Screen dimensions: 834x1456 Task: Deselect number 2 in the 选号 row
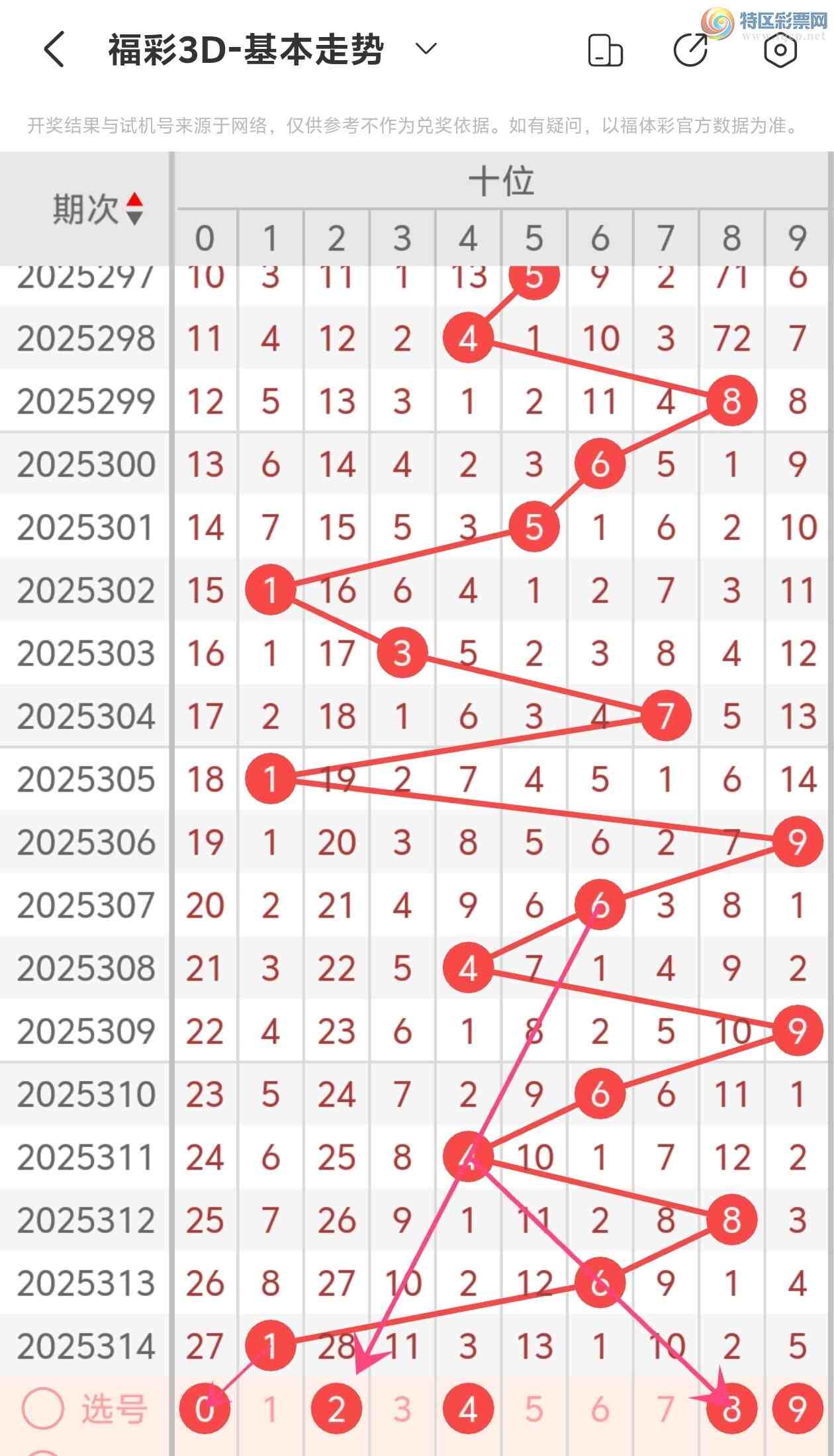(336, 1409)
